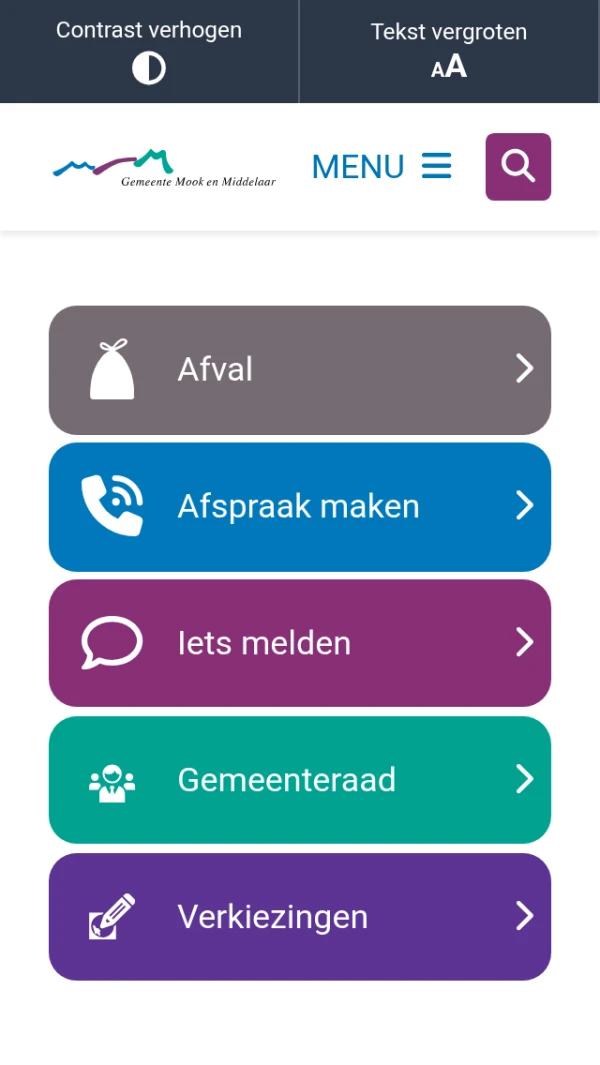Open the MENU hamburger button
The image size is (600, 1065).
tap(382, 166)
